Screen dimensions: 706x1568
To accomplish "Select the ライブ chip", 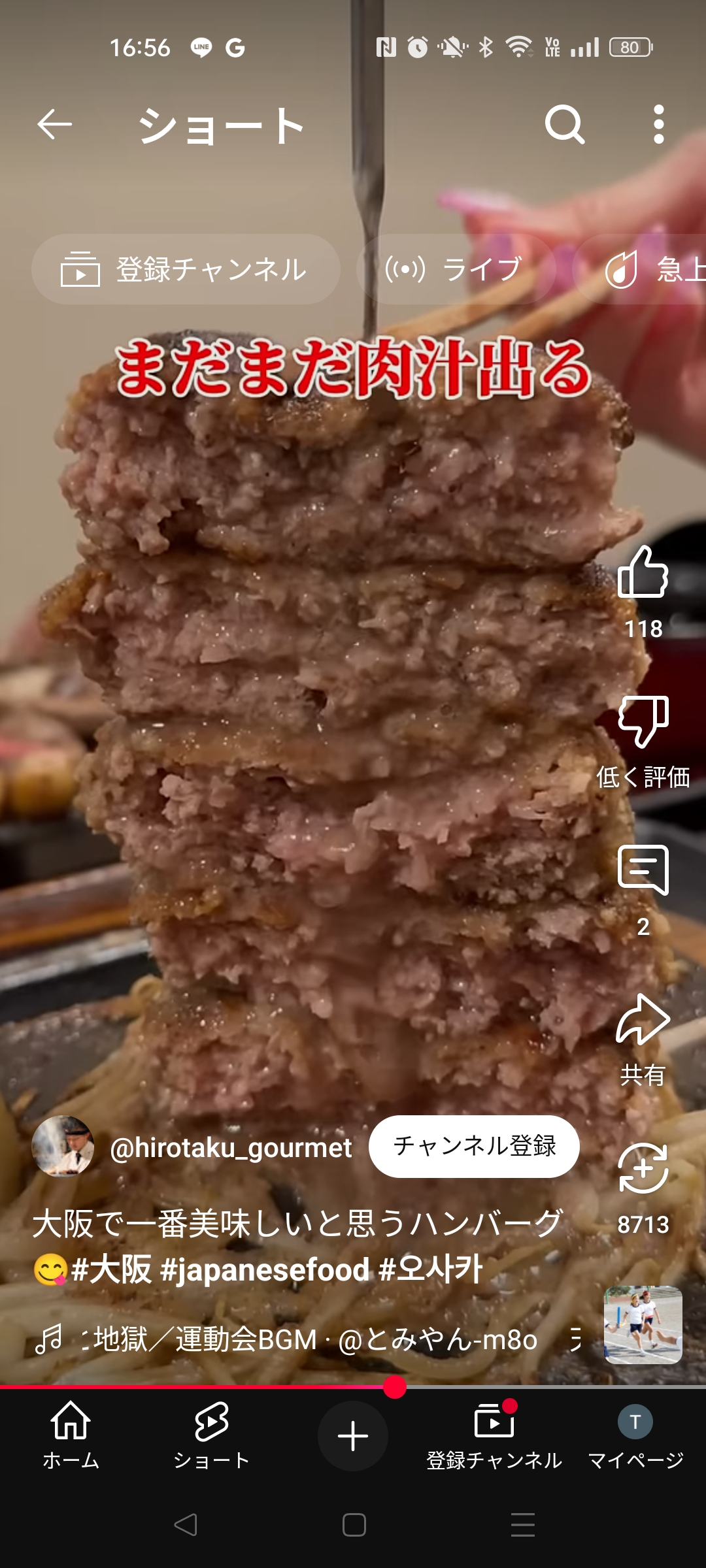I will [x=456, y=269].
